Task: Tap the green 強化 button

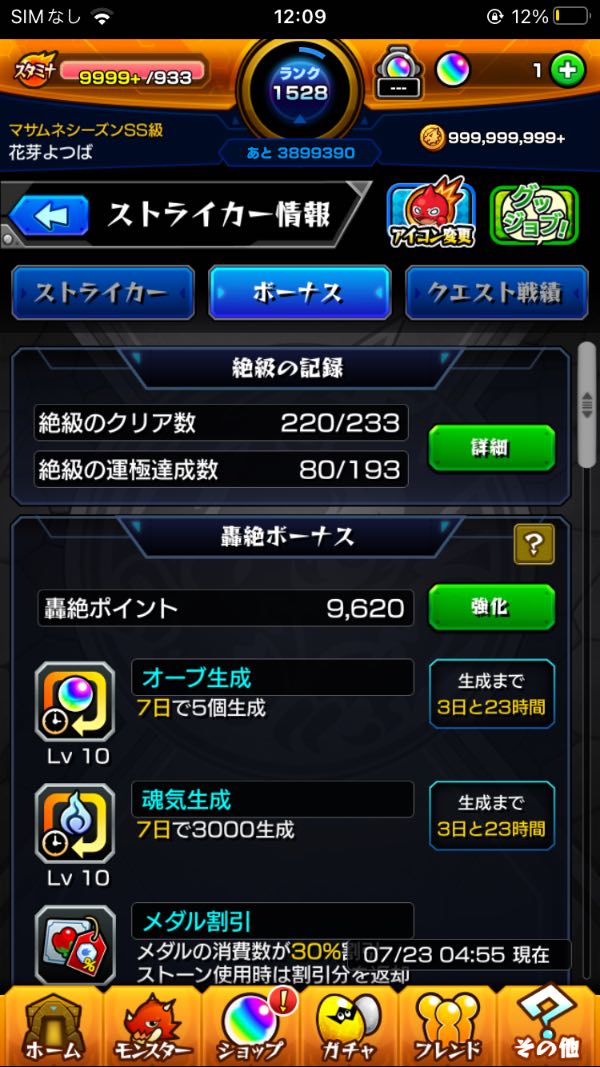Action: pos(491,606)
